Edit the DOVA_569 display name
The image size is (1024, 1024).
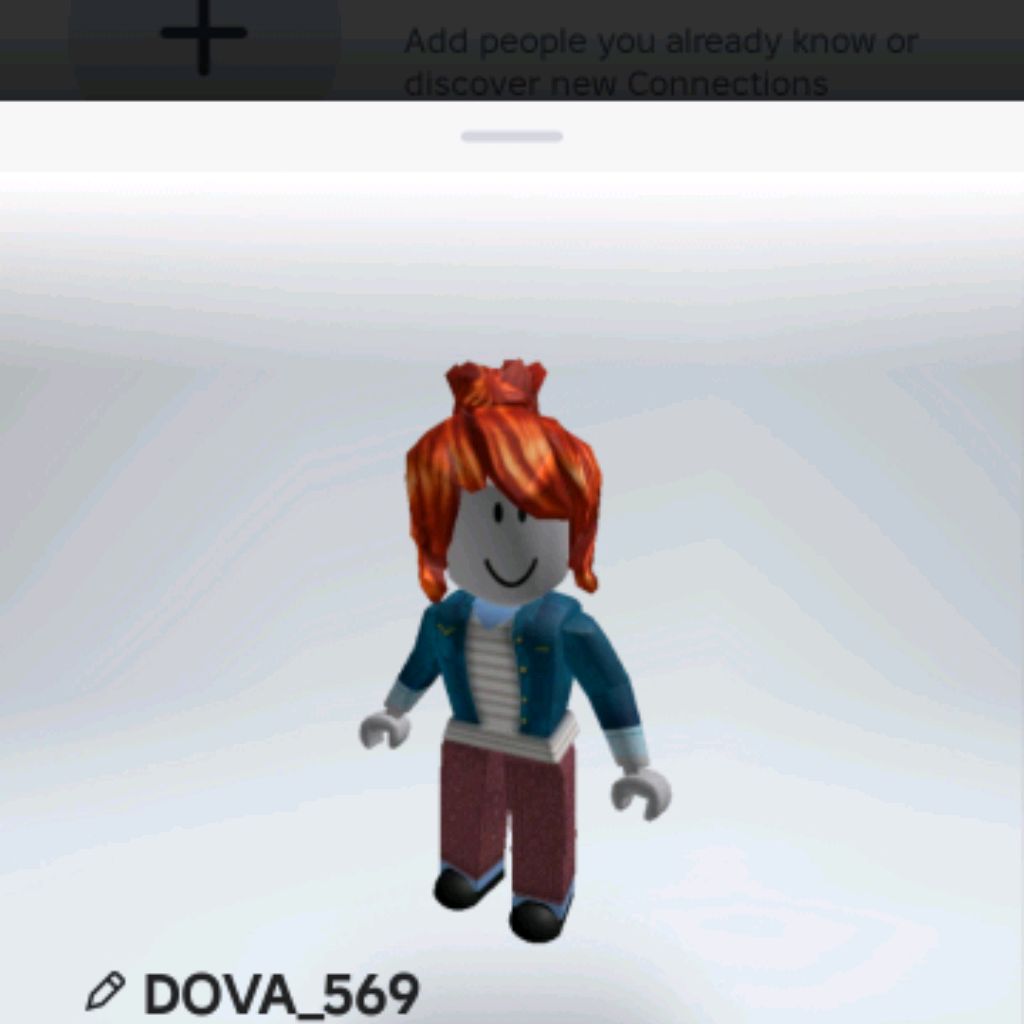pos(105,992)
